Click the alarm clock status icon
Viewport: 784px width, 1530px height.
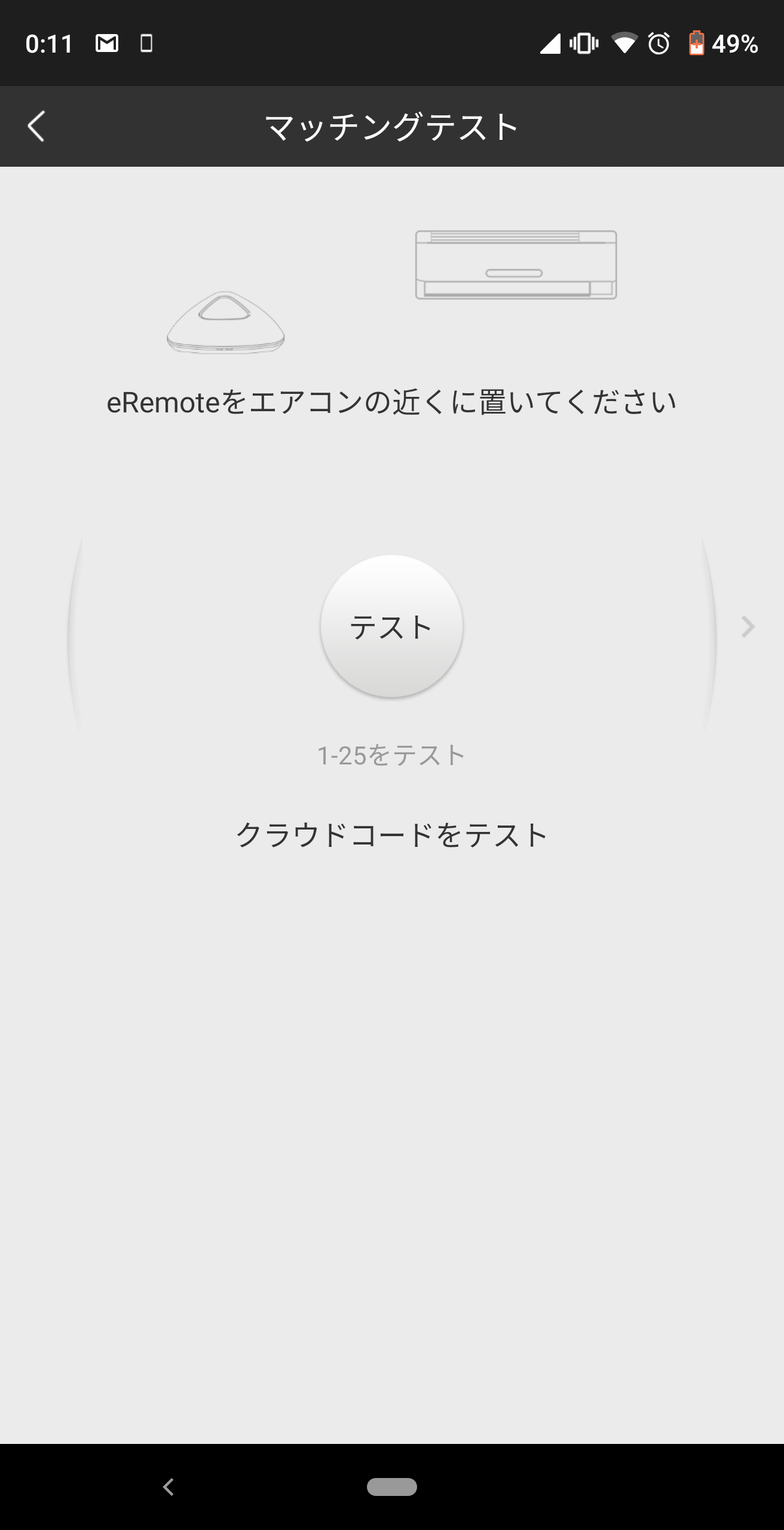(x=659, y=45)
